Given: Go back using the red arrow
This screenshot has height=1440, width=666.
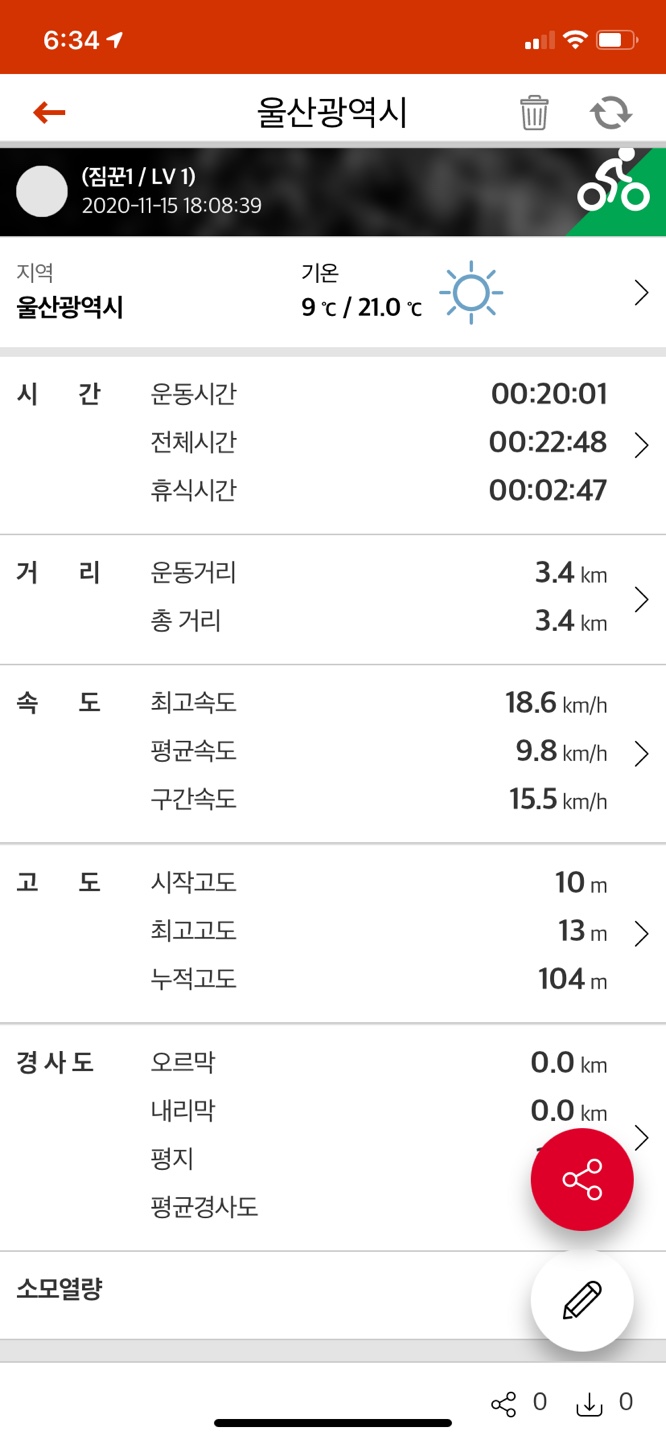Looking at the screenshot, I should point(49,113).
